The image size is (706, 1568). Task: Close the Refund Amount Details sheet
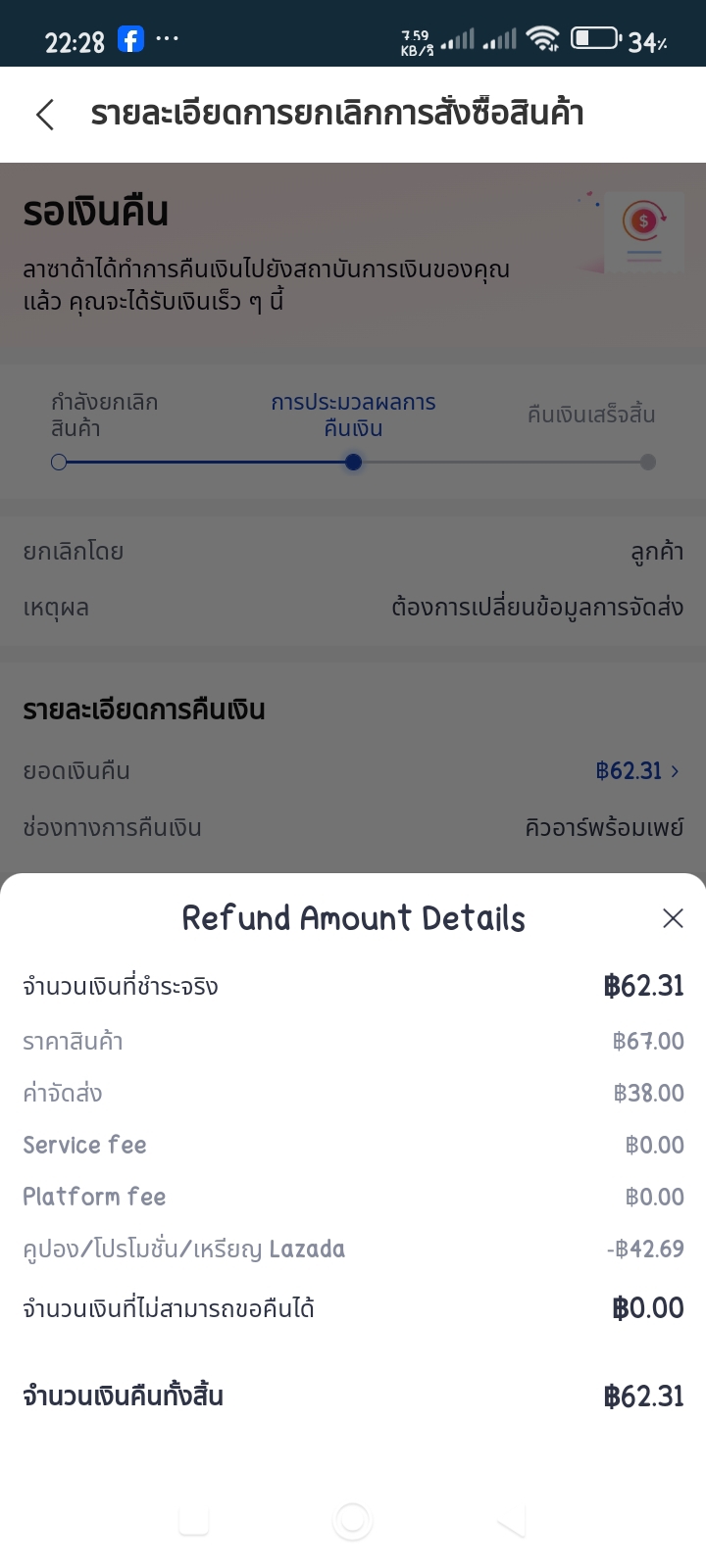(673, 918)
